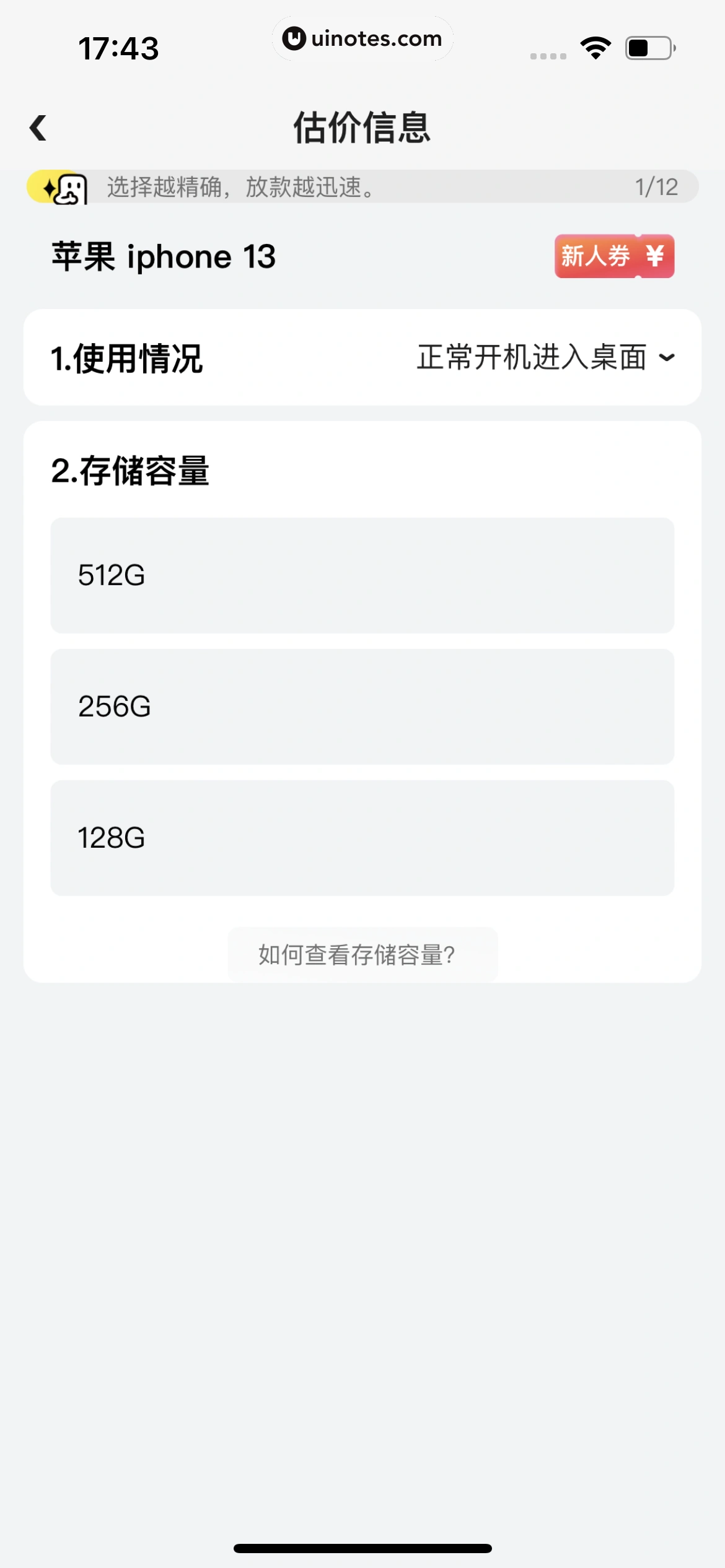Open 如何查看存储容量? help link
Viewport: 725px width, 1568px height.
pos(362,955)
